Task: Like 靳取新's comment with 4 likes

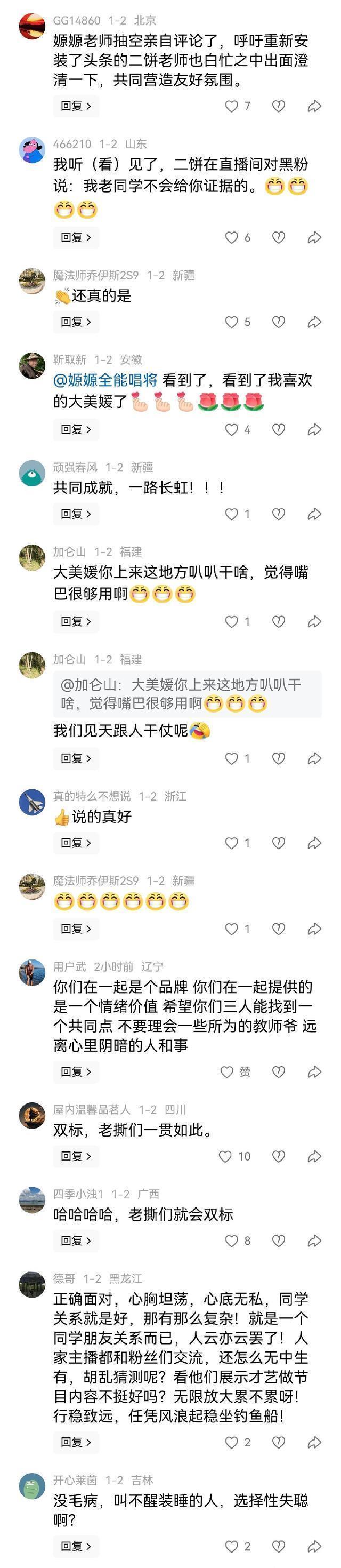Action: point(232,430)
